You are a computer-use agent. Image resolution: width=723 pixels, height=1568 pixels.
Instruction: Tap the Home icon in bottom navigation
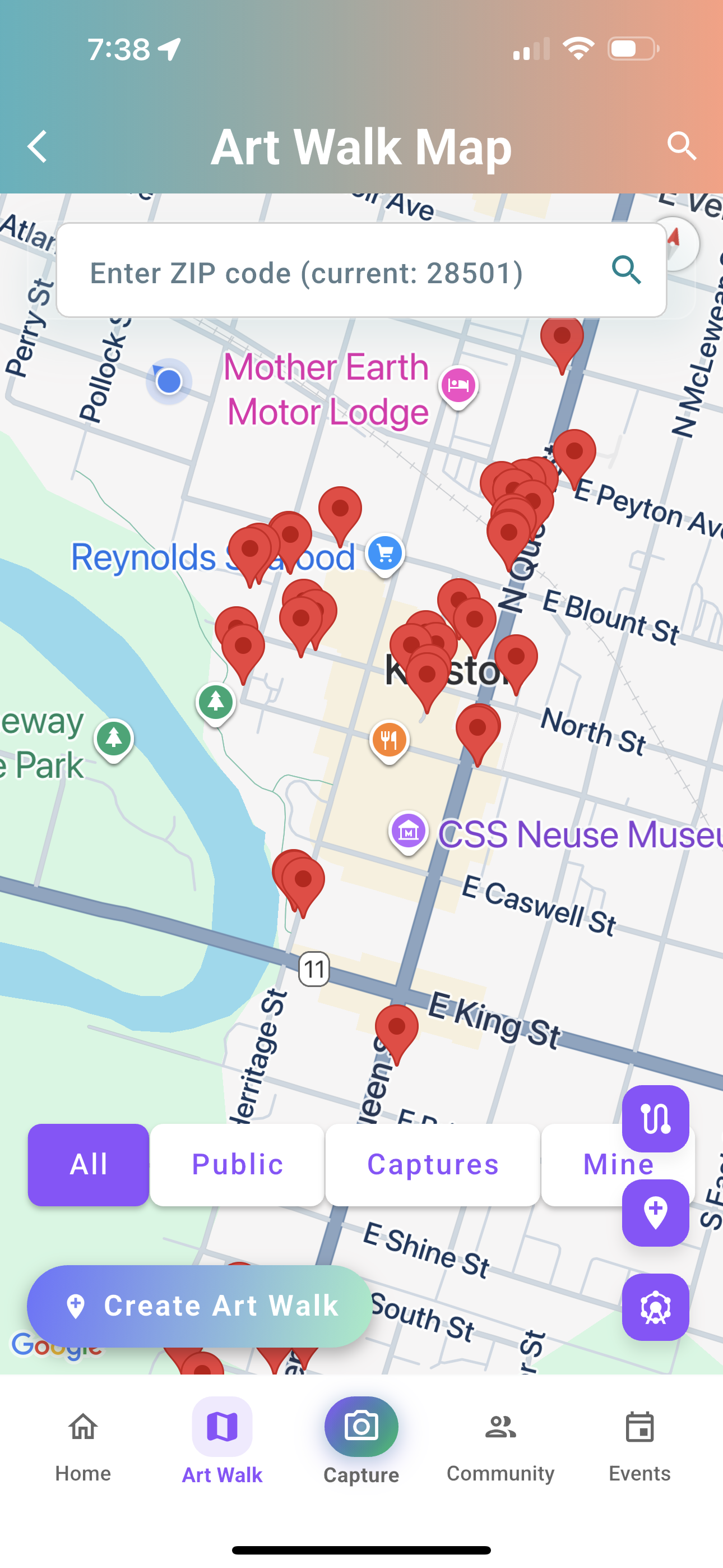click(x=83, y=1427)
